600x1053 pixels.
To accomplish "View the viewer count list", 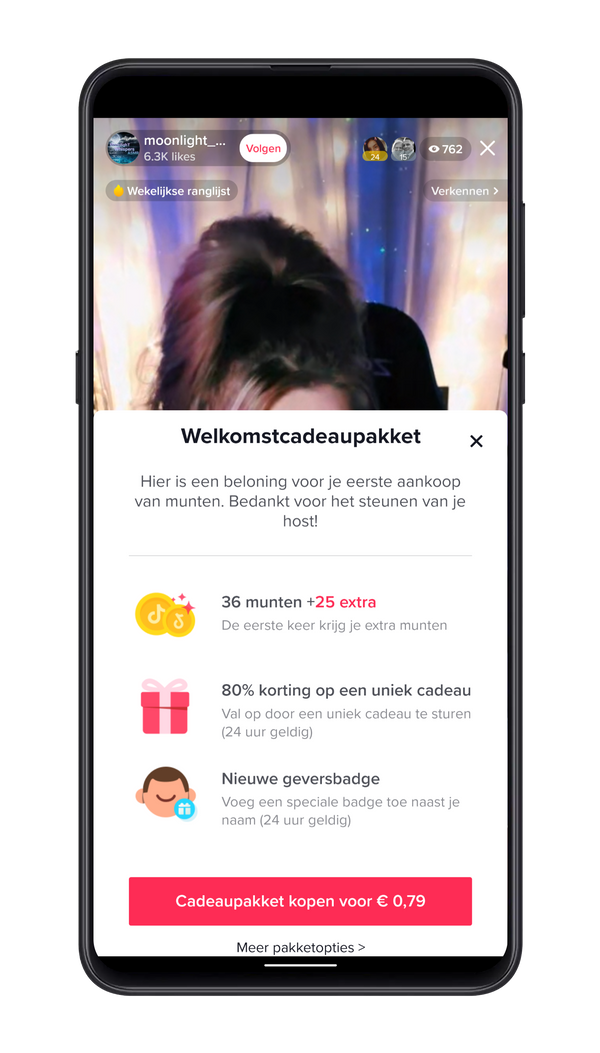I will (446, 149).
